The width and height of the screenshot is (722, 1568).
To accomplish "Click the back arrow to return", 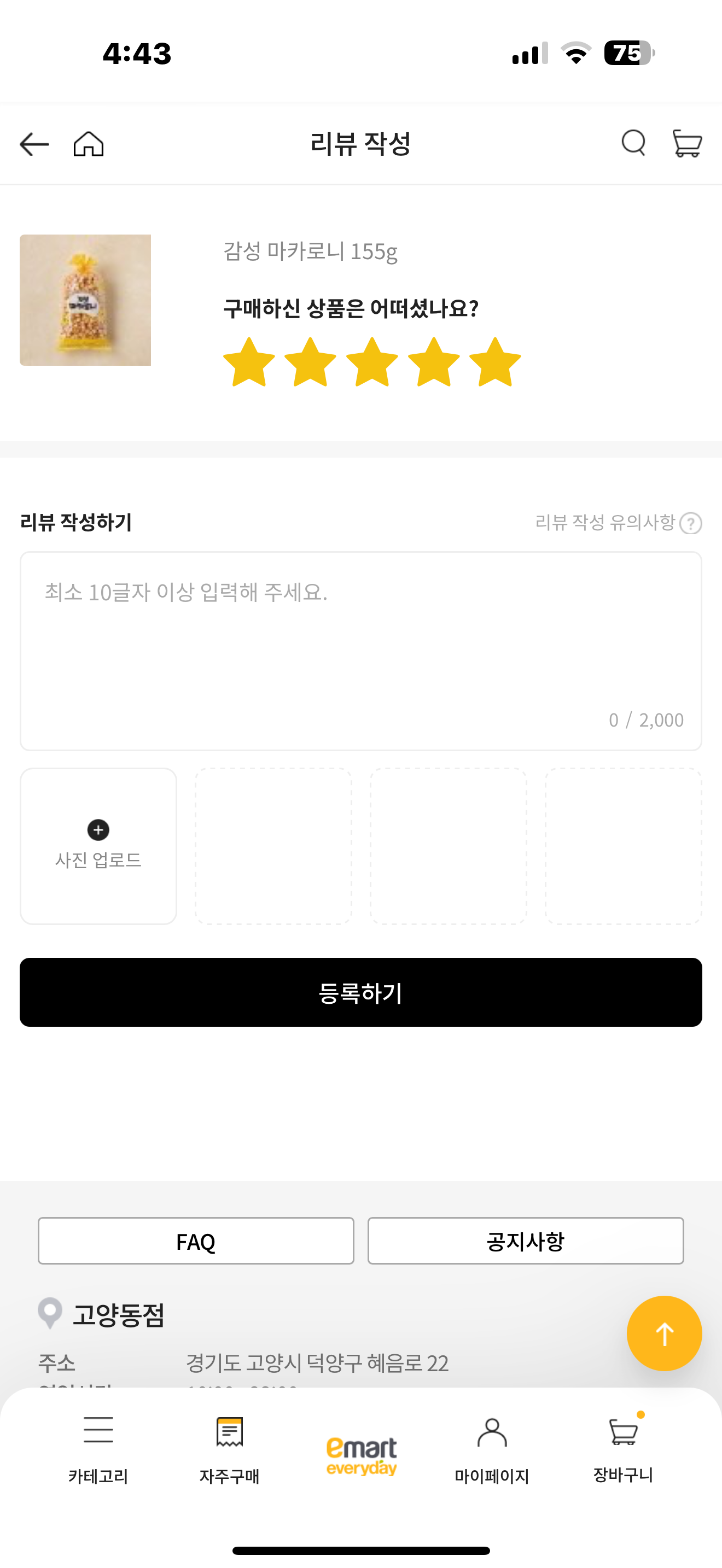I will [34, 144].
